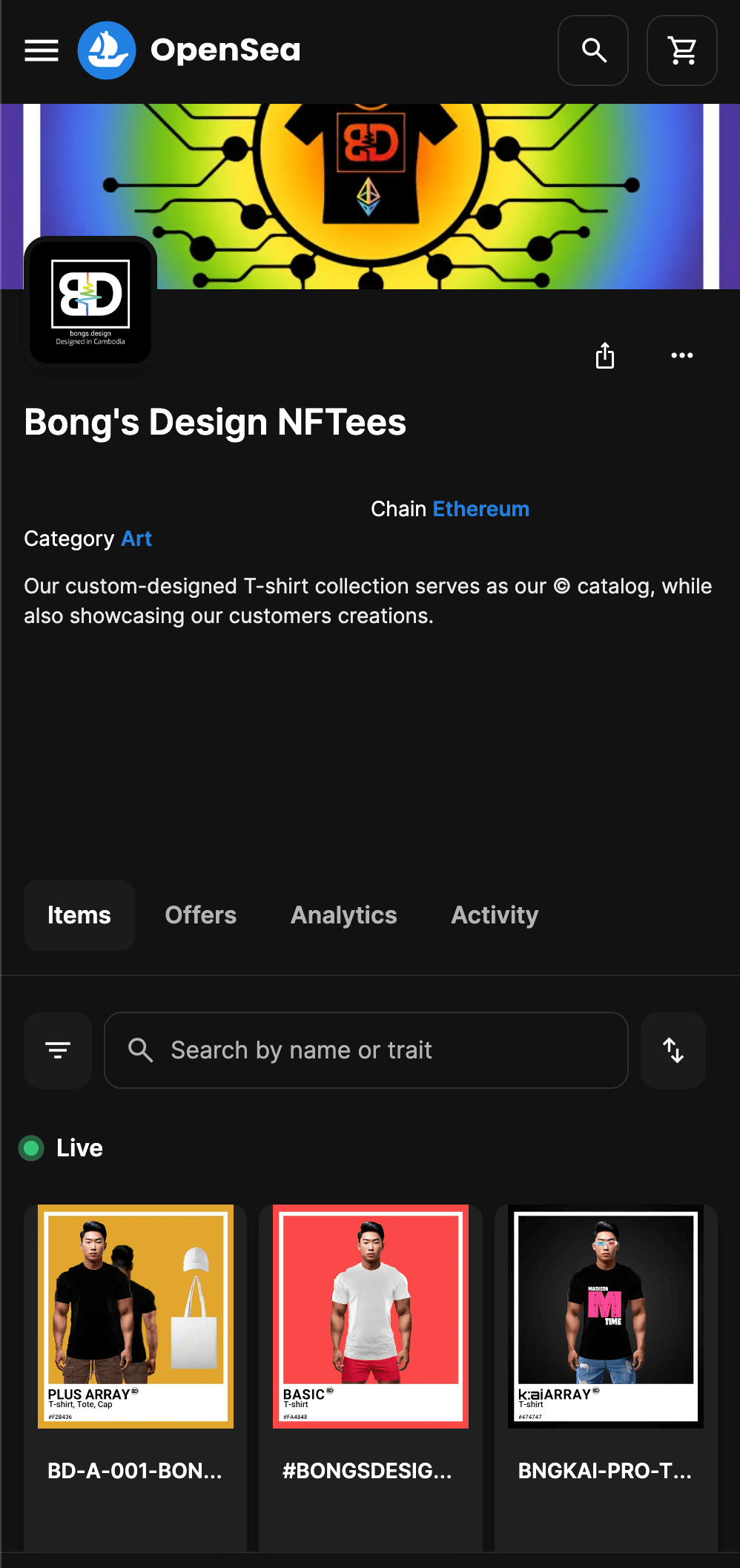Open the Ethereum chain link

click(x=480, y=509)
